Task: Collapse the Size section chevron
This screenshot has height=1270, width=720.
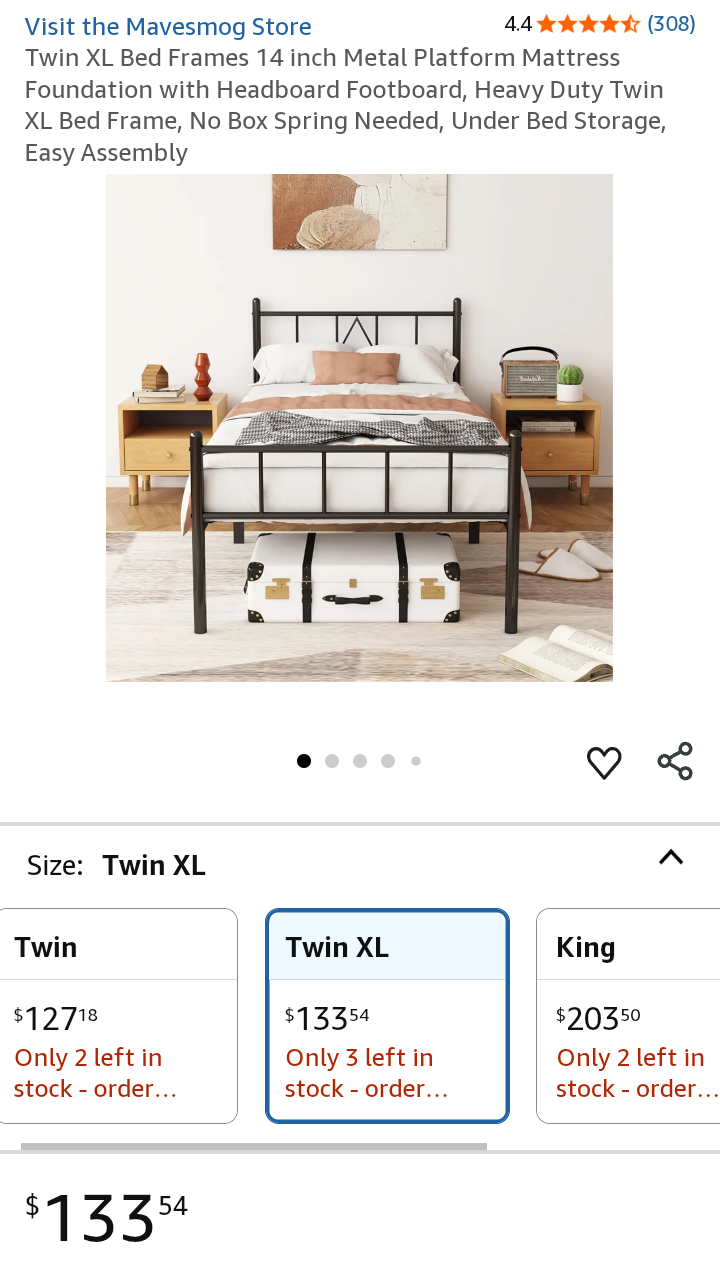Action: point(671,857)
